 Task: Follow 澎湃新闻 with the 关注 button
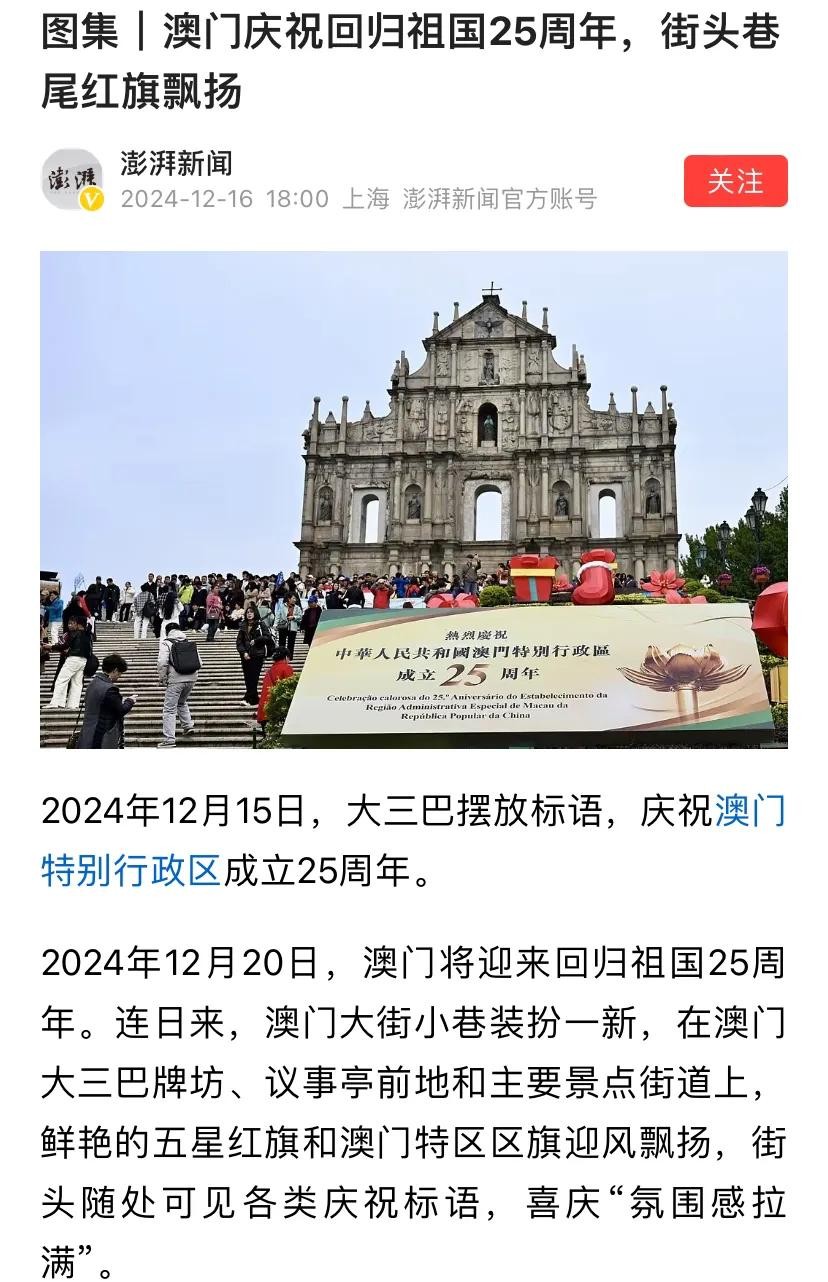coord(735,182)
